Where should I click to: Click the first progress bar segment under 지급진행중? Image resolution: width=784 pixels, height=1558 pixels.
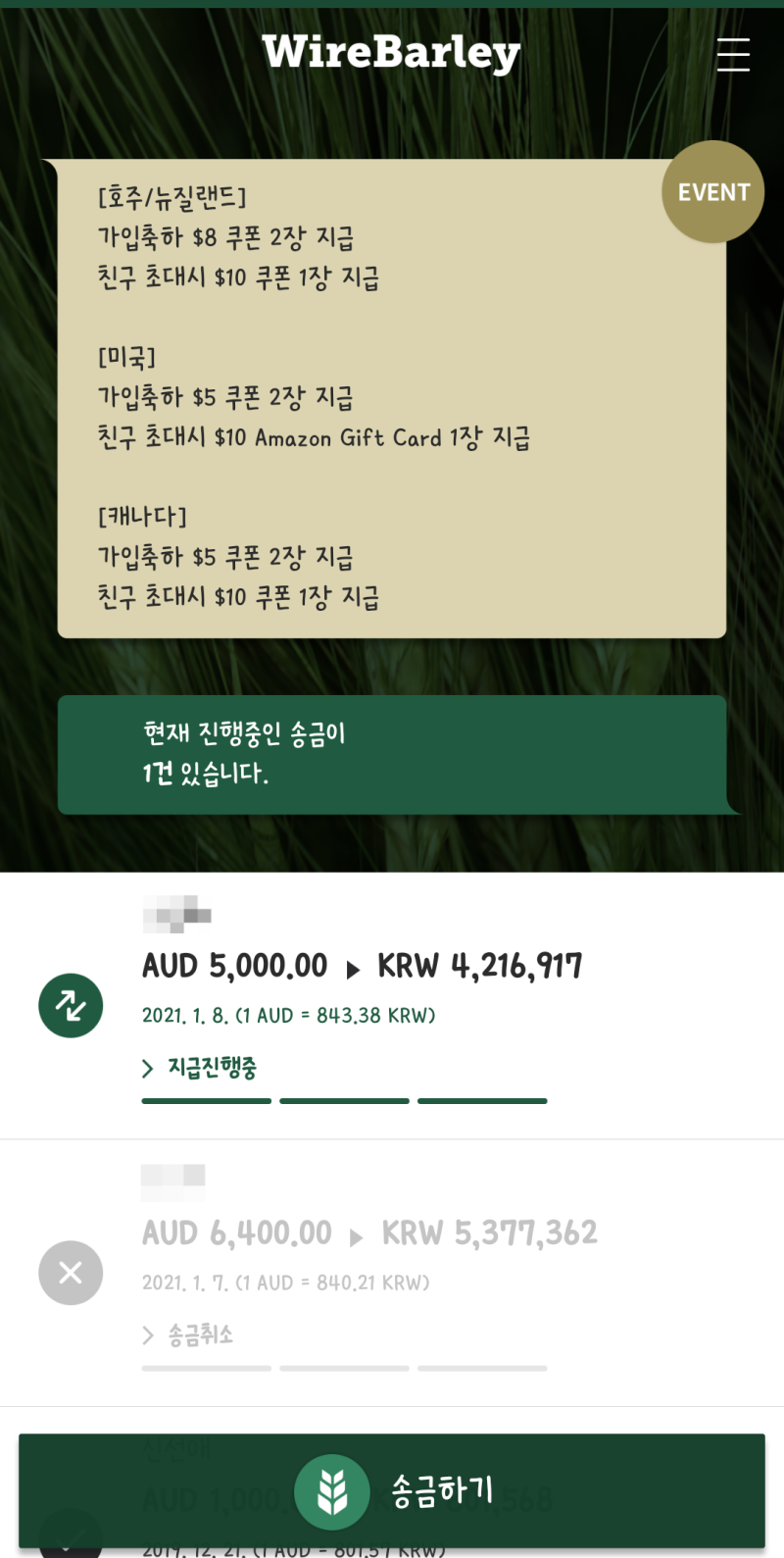point(206,1100)
